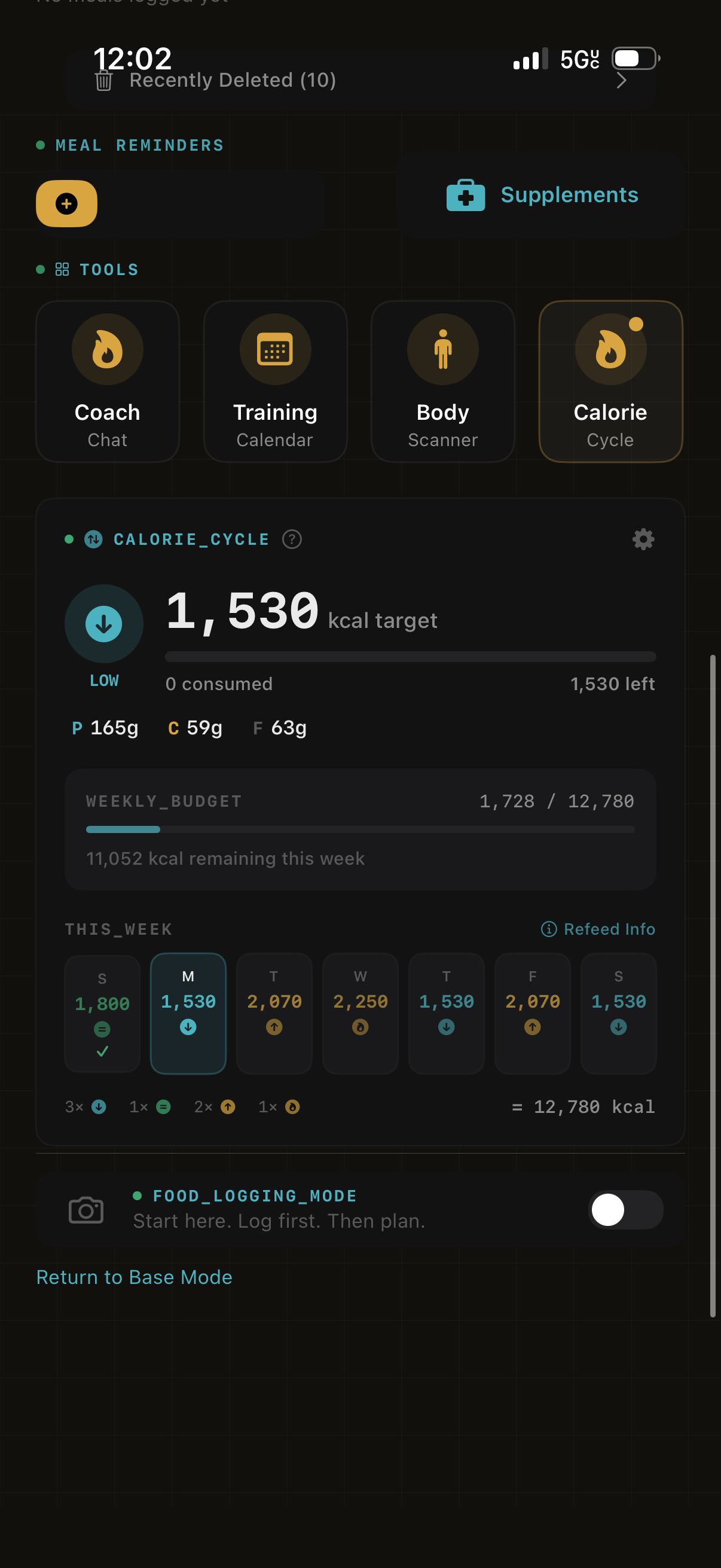The width and height of the screenshot is (721, 1568).
Task: Open calorie cycle settings gear
Action: pos(643,539)
